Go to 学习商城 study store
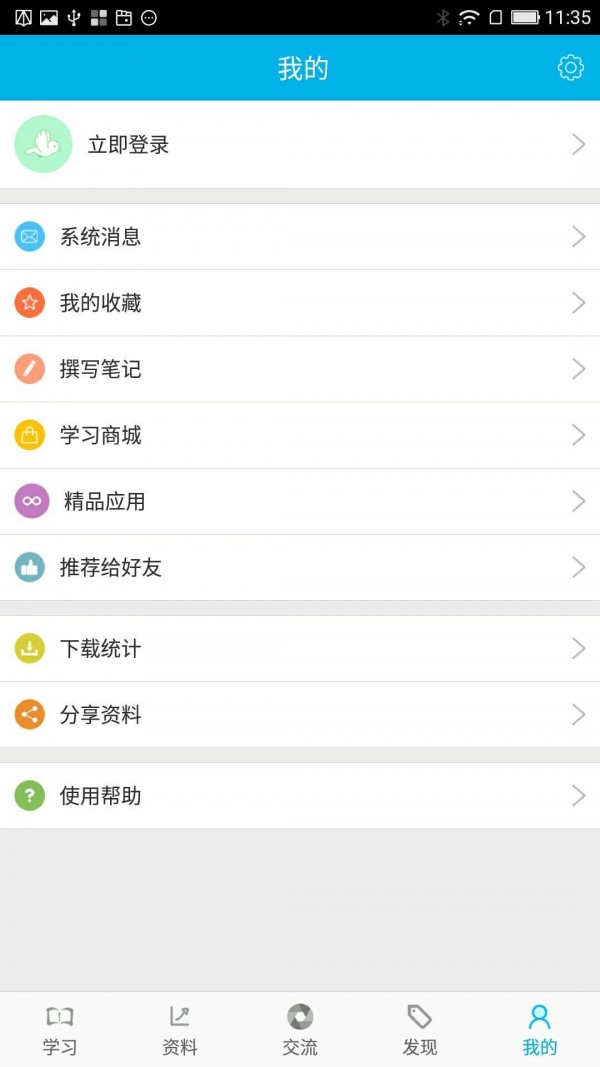Screen dimensions: 600x1067 [100, 435]
